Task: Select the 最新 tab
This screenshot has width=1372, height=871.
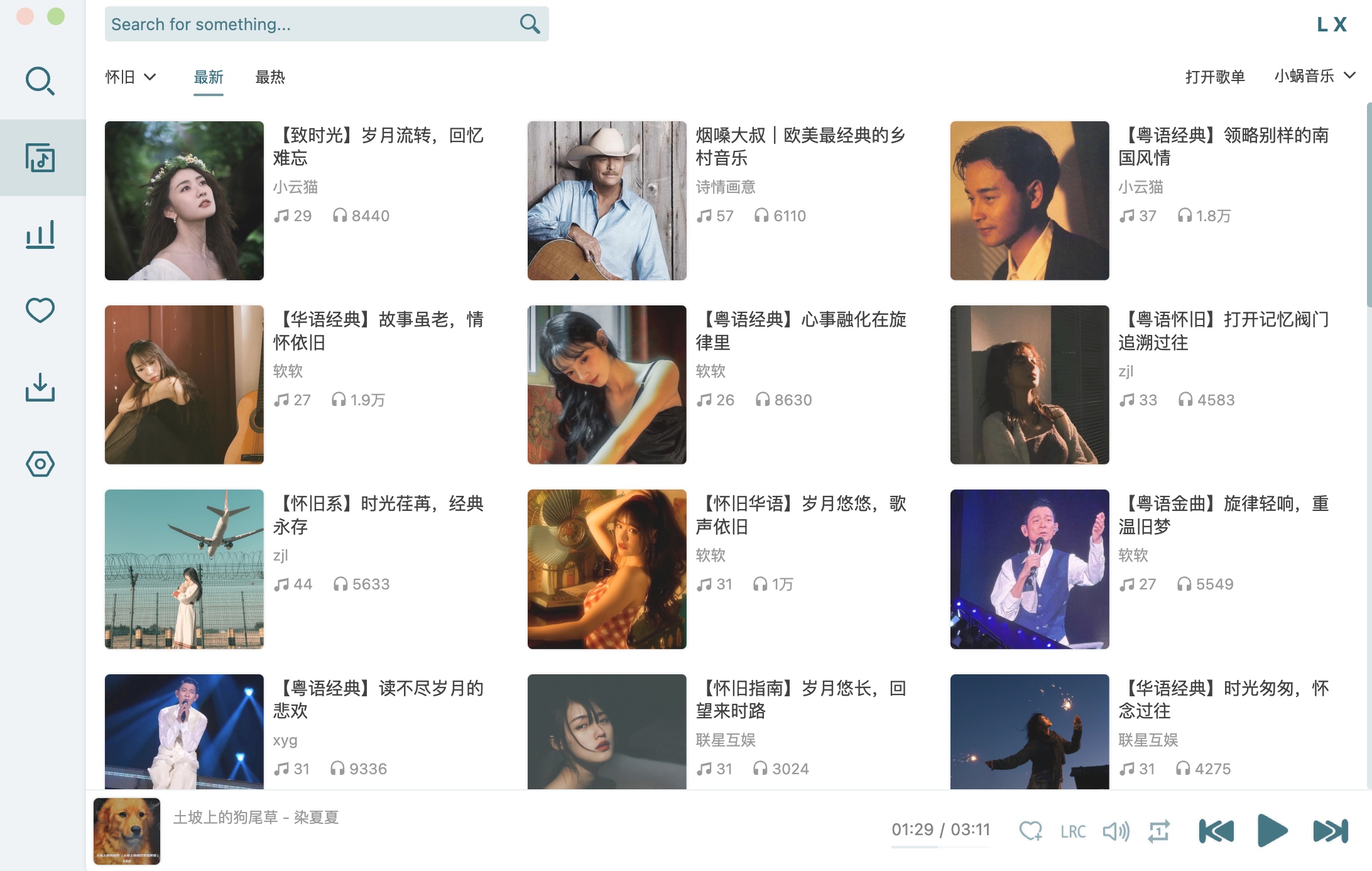Action: [x=209, y=77]
